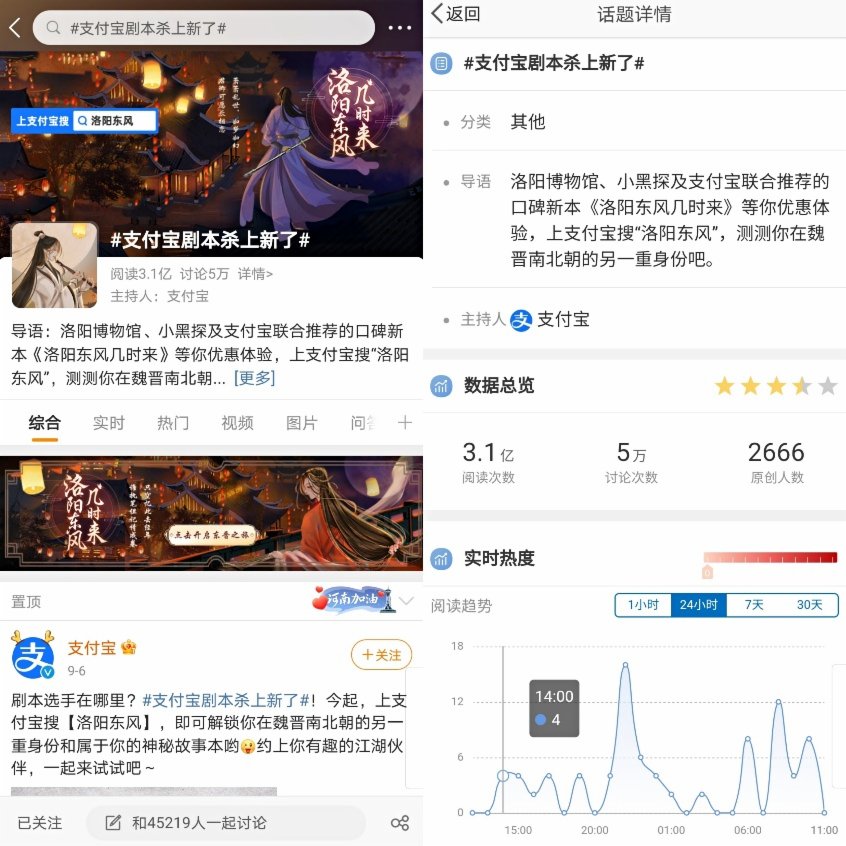
Task: Select the 视频 tab
Action: [237, 423]
